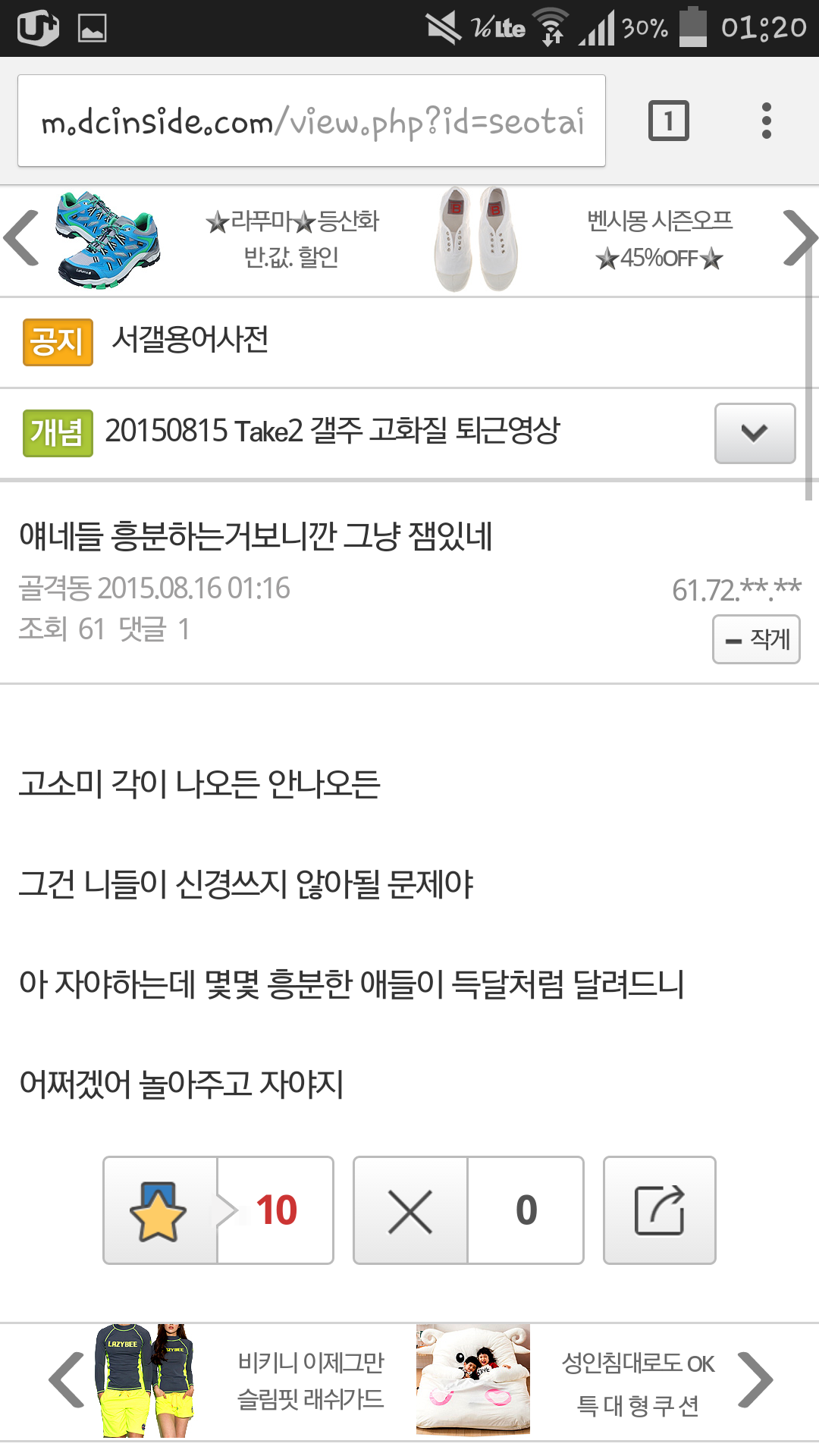Expand the notice list dropdown arrow
The image size is (819, 1456).
[755, 433]
